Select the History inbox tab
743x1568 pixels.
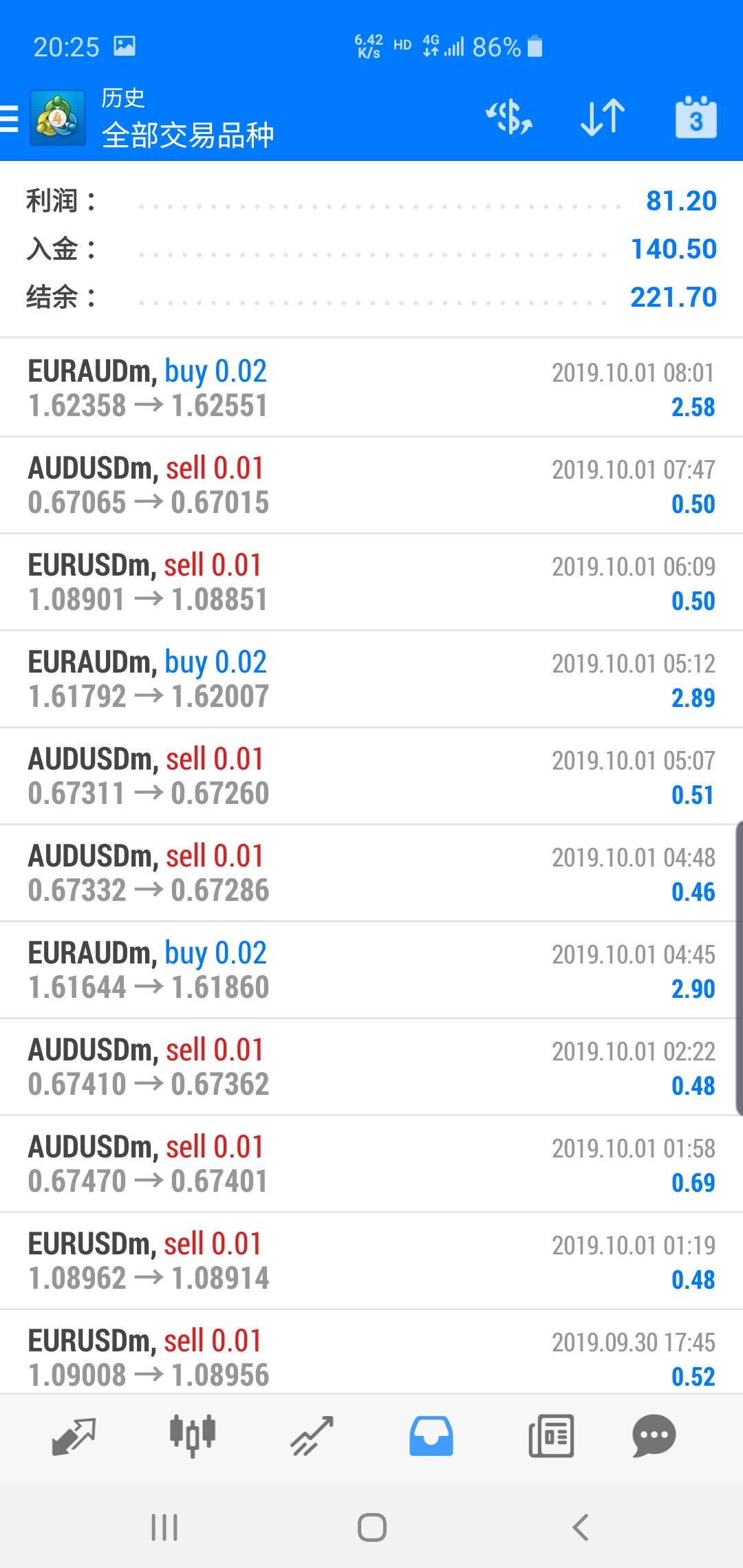pos(431,1436)
